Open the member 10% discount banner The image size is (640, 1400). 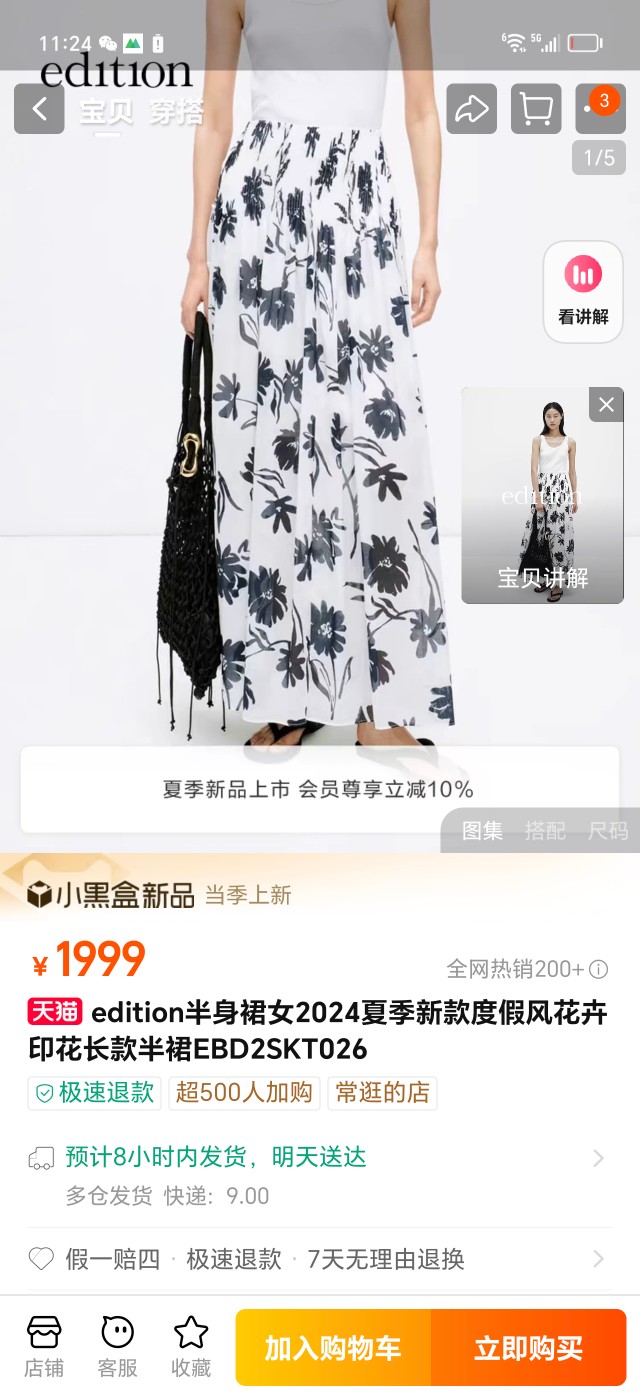[319, 789]
